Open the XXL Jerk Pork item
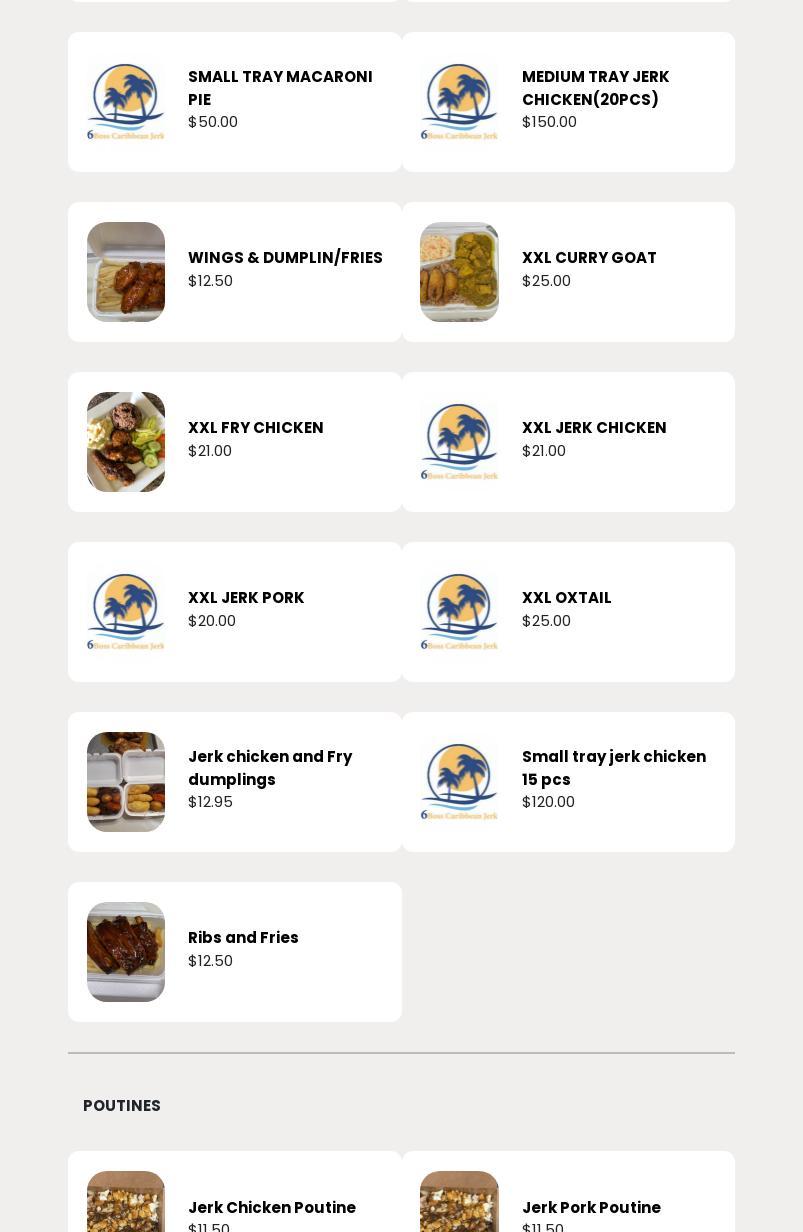The image size is (803, 1232). (234, 612)
